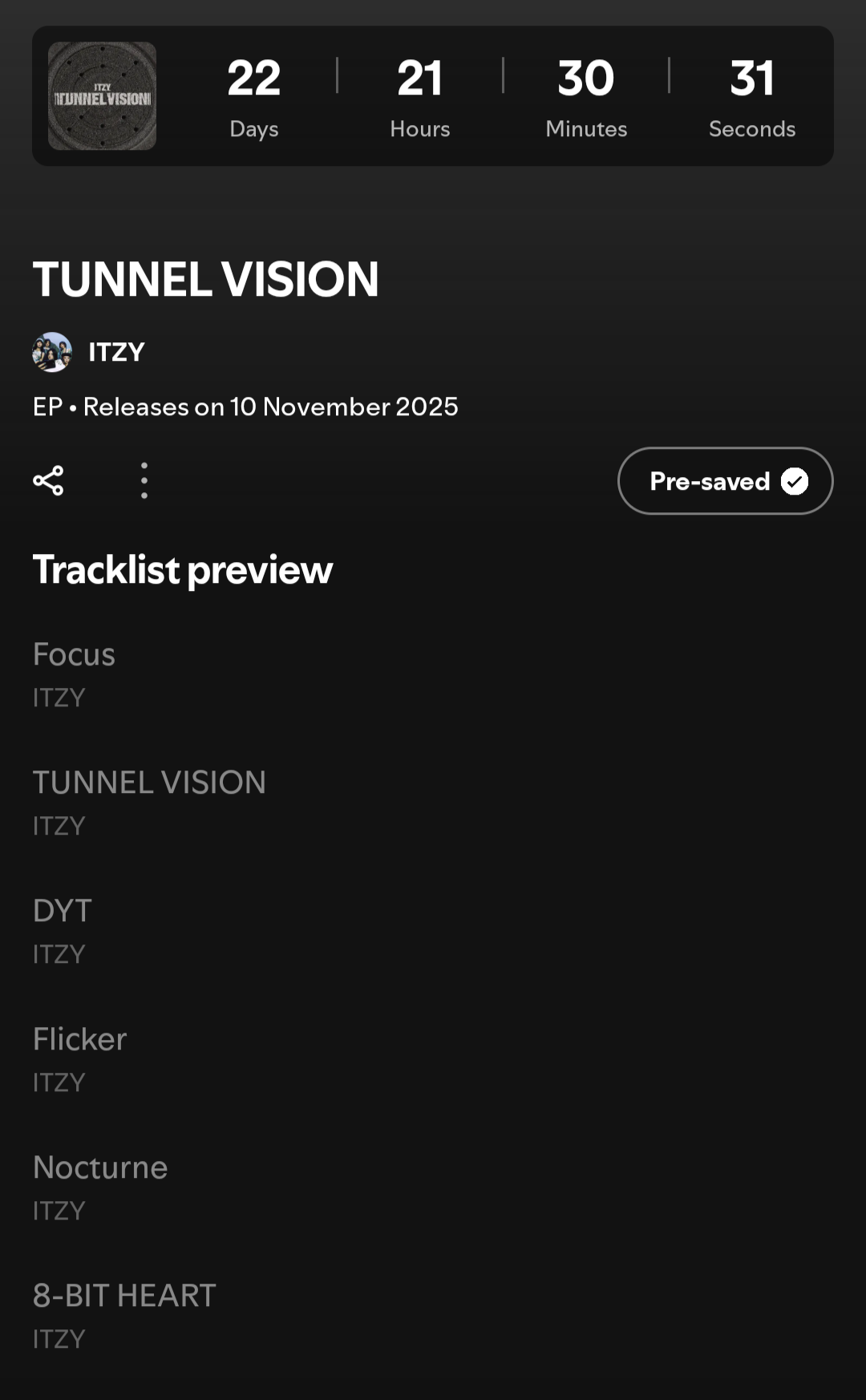Open the ITZY artist page
The image size is (866, 1400).
coord(115,352)
